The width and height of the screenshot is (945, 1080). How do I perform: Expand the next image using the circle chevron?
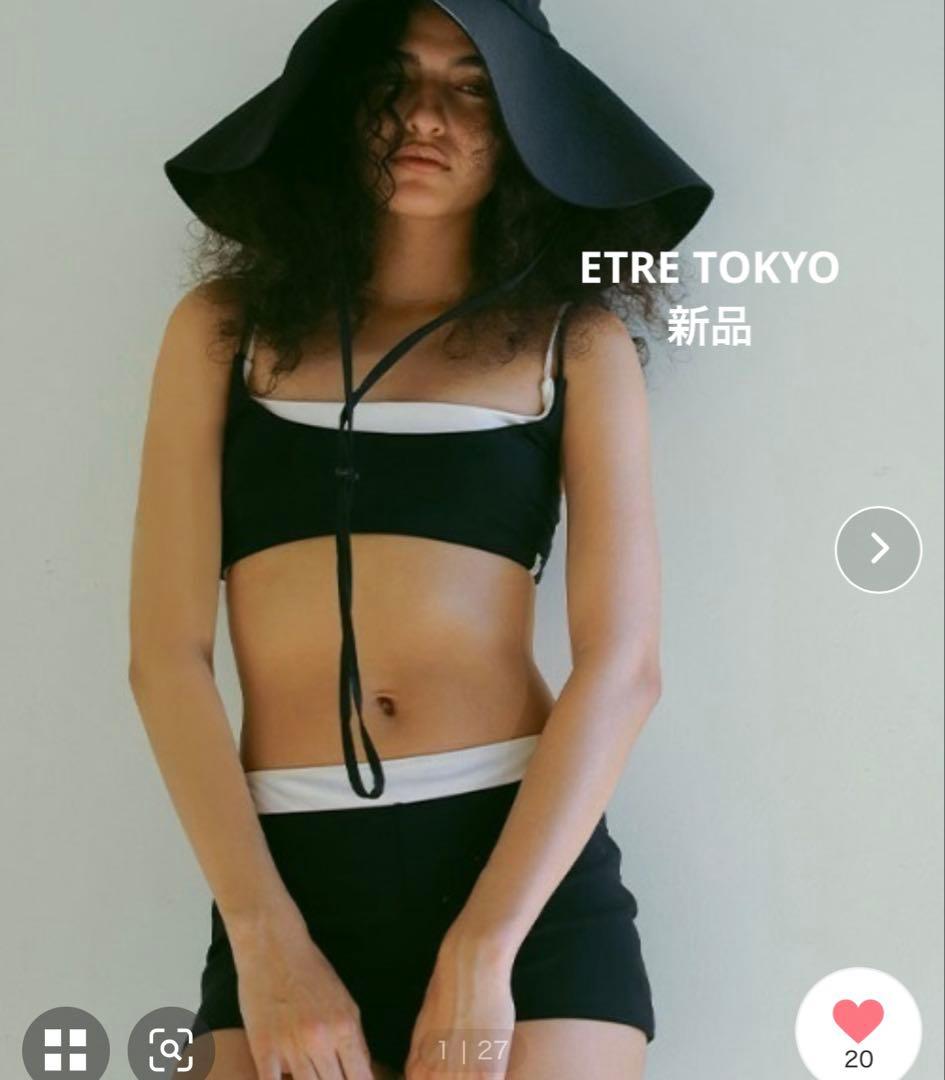(877, 549)
